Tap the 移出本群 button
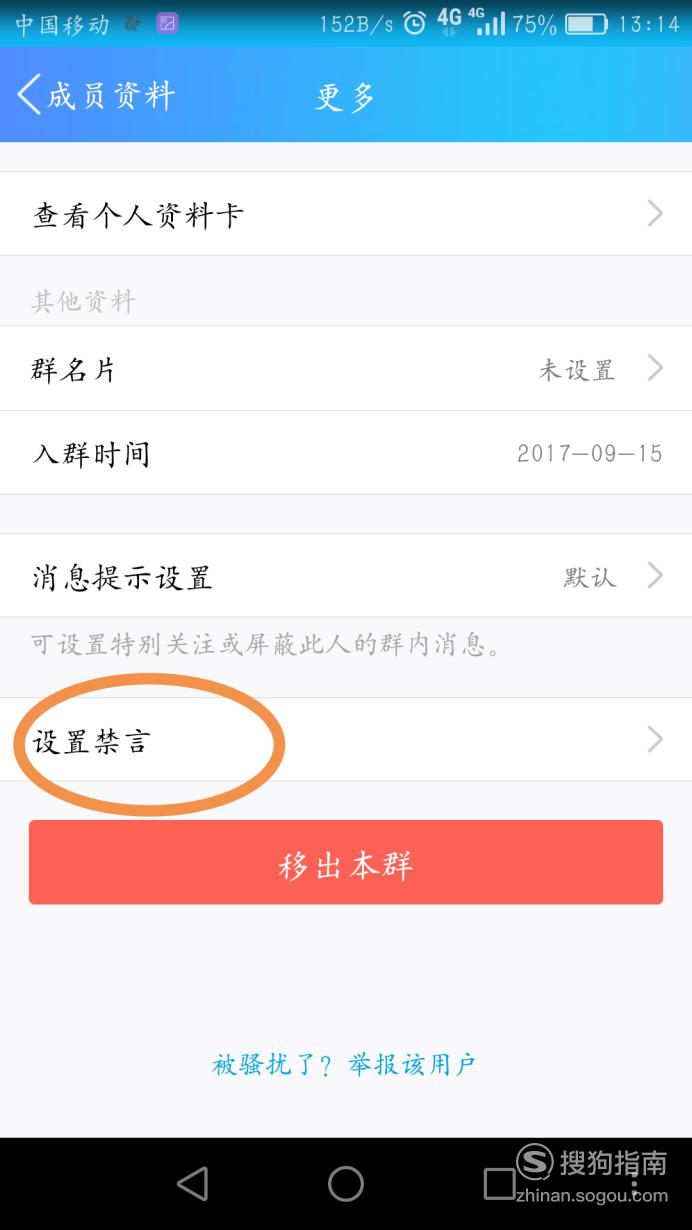This screenshot has width=692, height=1230. tap(346, 863)
